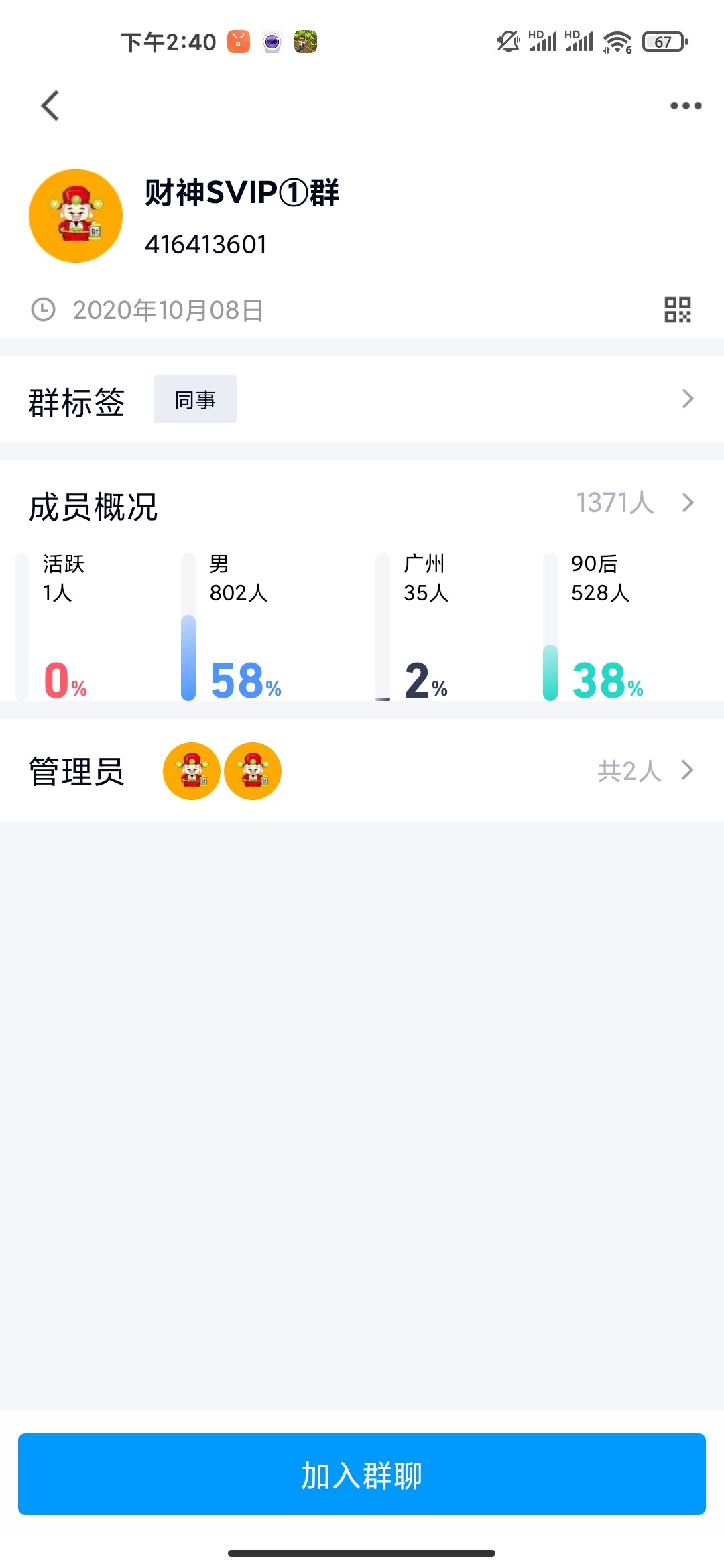Open more options via the ellipsis menu
Image resolution: width=724 pixels, height=1568 pixels.
[681, 105]
